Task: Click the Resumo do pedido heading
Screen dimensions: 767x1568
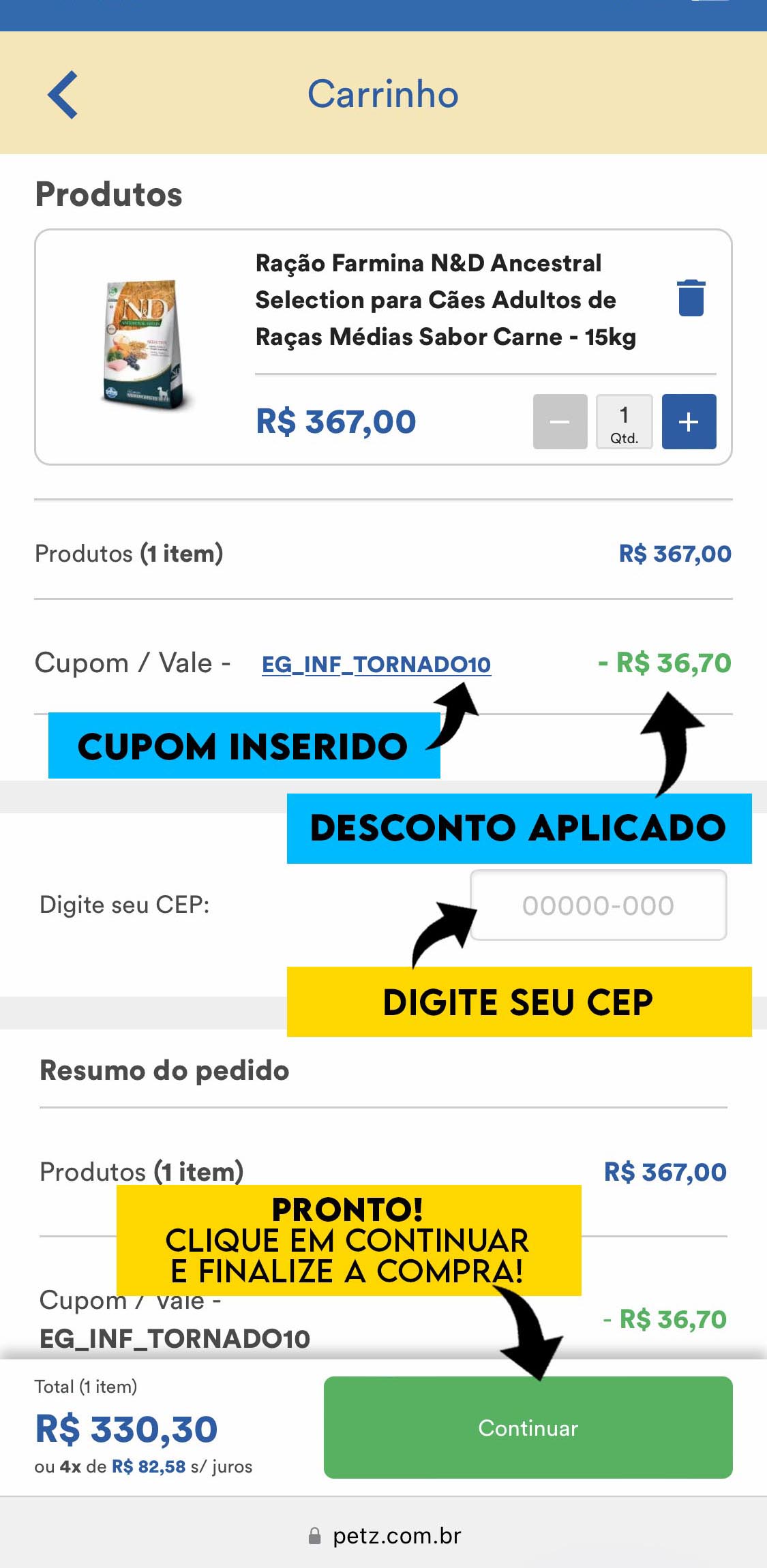Action: coord(162,1070)
